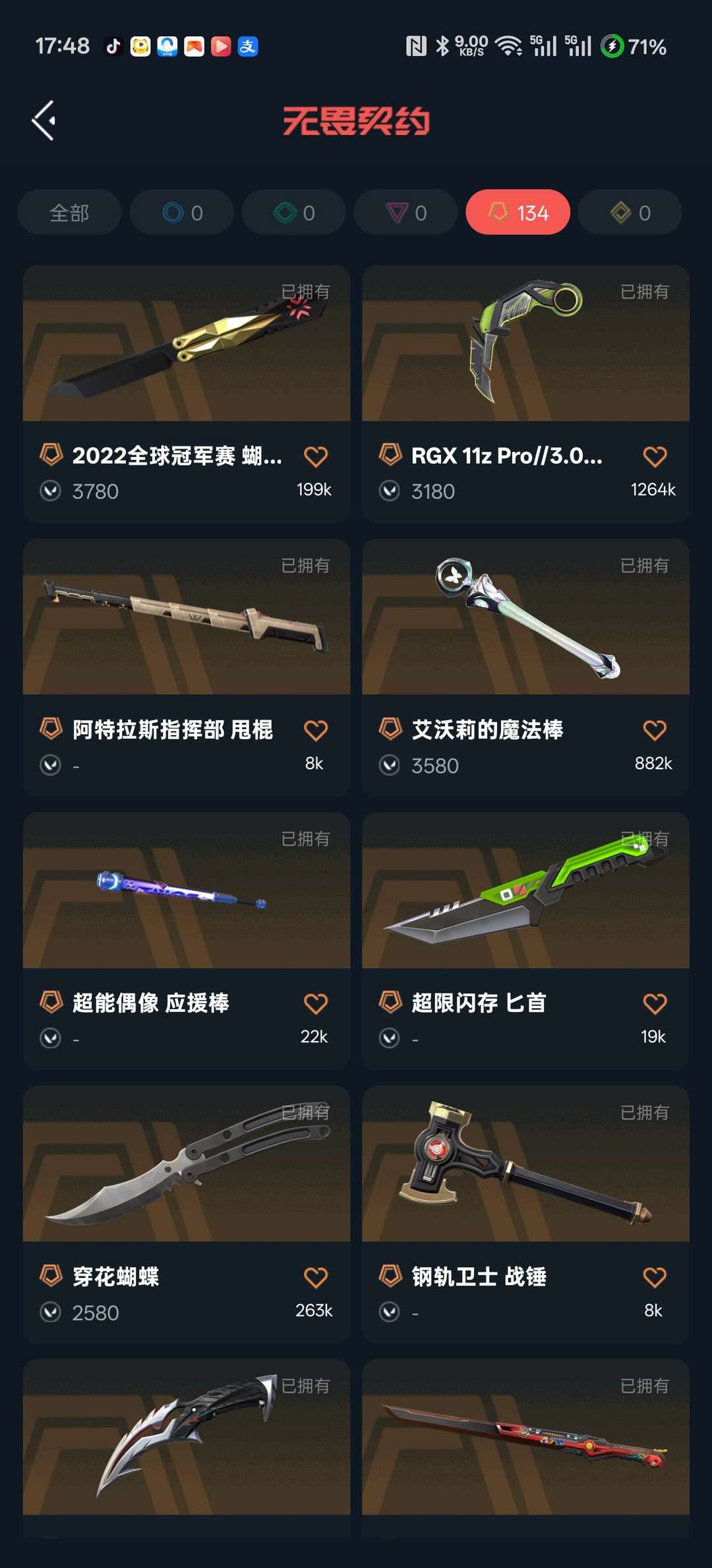Select the orange 134 tier filter chip
This screenshot has height=1568, width=712.
pos(518,212)
